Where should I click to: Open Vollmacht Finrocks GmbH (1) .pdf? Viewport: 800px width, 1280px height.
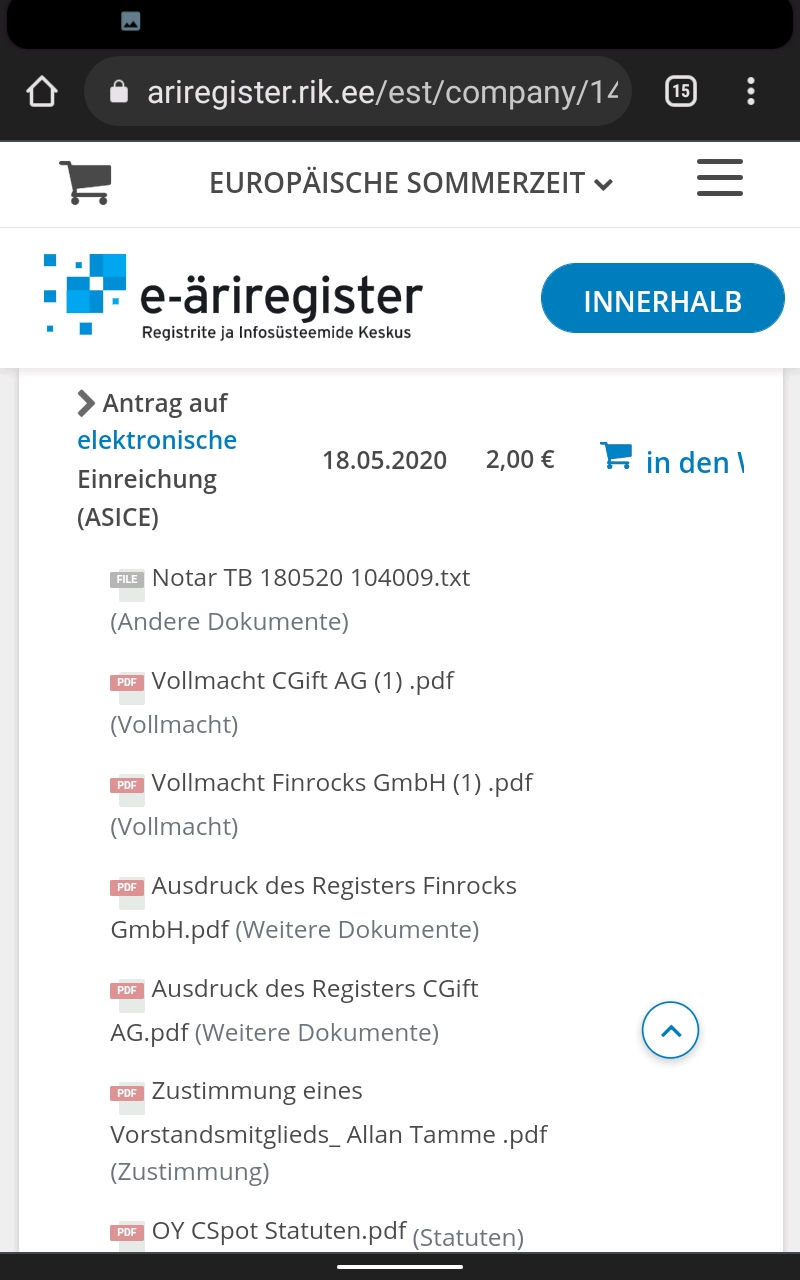(x=342, y=783)
